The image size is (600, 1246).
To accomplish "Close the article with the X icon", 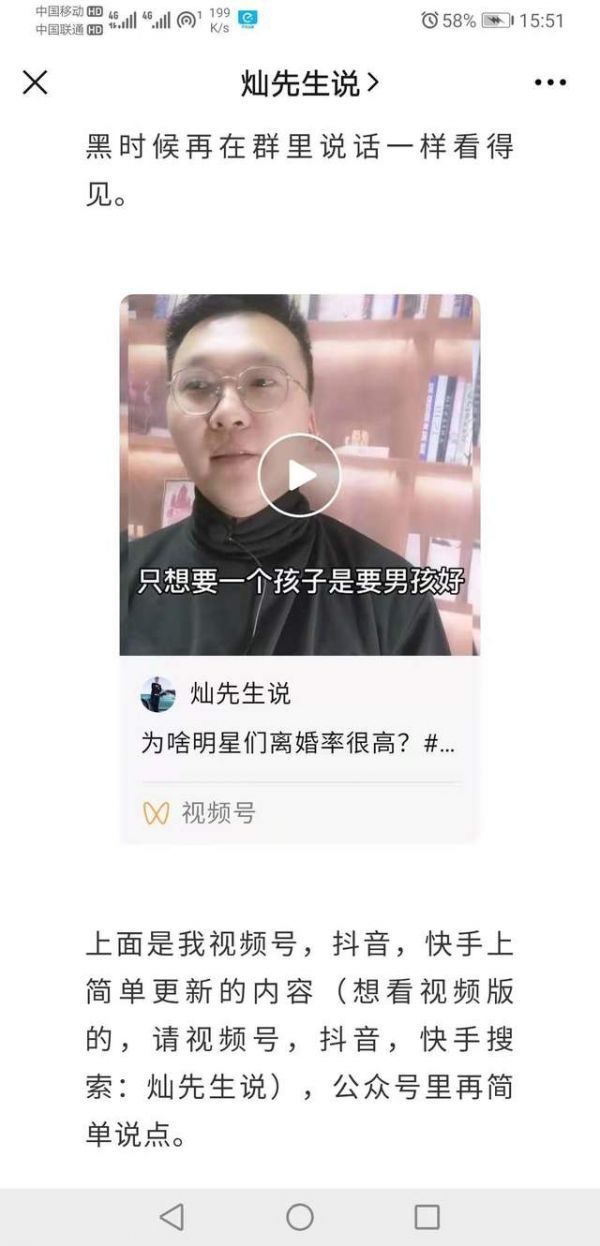I will point(35,83).
